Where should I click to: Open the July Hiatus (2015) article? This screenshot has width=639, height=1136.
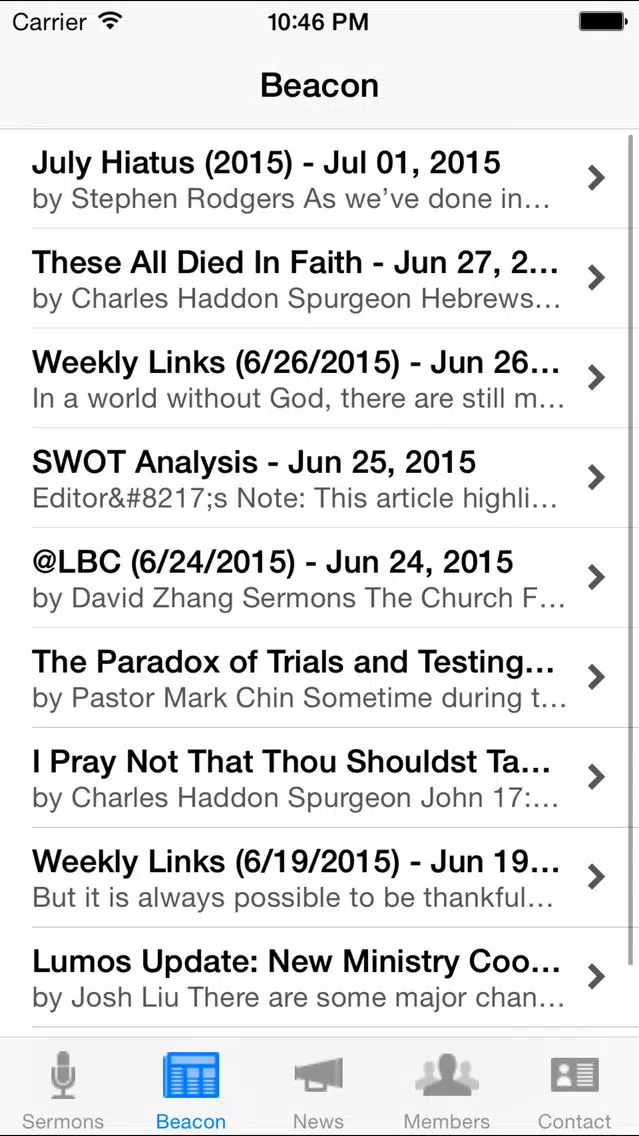pyautogui.click(x=320, y=179)
